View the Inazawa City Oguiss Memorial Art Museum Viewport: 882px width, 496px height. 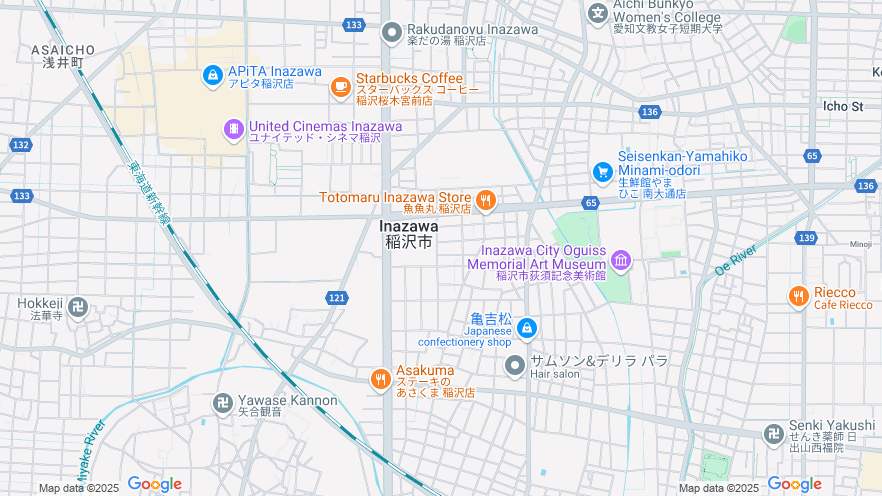(621, 261)
